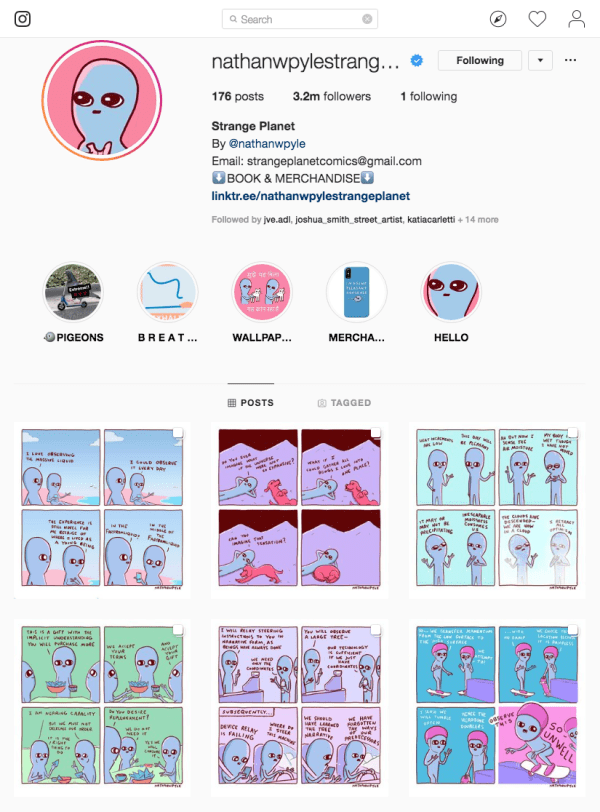Open the Explore compass icon

[x=498, y=19]
